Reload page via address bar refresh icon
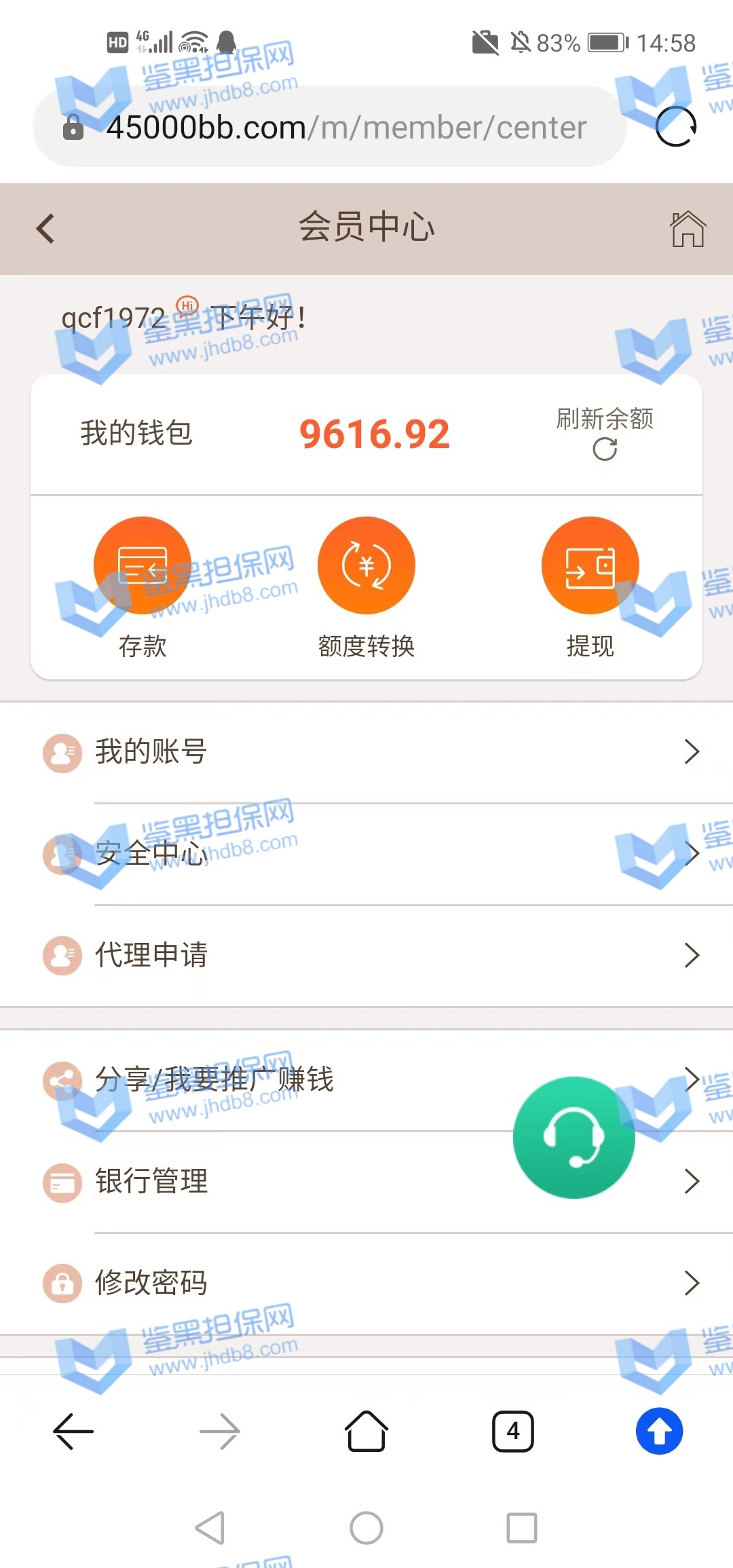Screen dimensions: 733x1568 676,126
